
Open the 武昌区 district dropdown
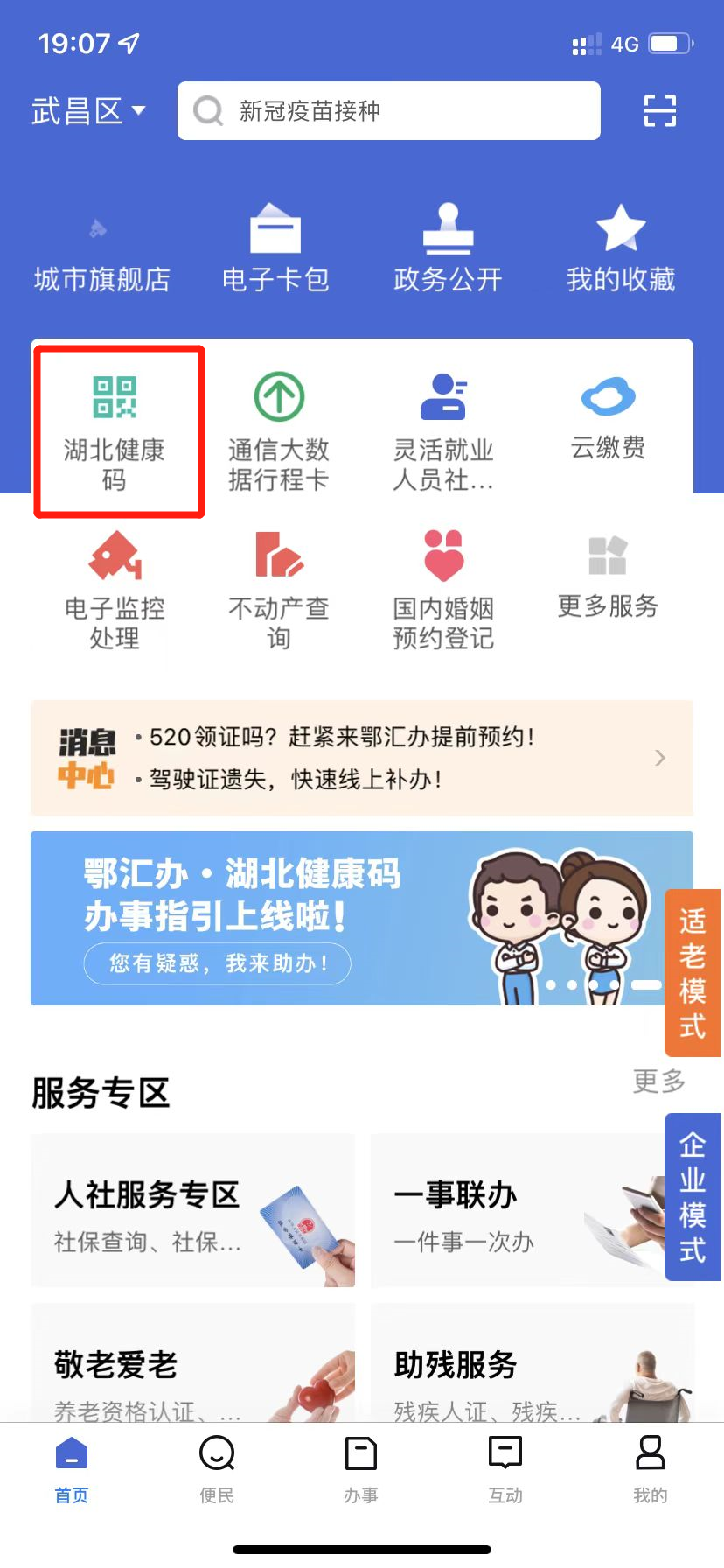point(88,111)
